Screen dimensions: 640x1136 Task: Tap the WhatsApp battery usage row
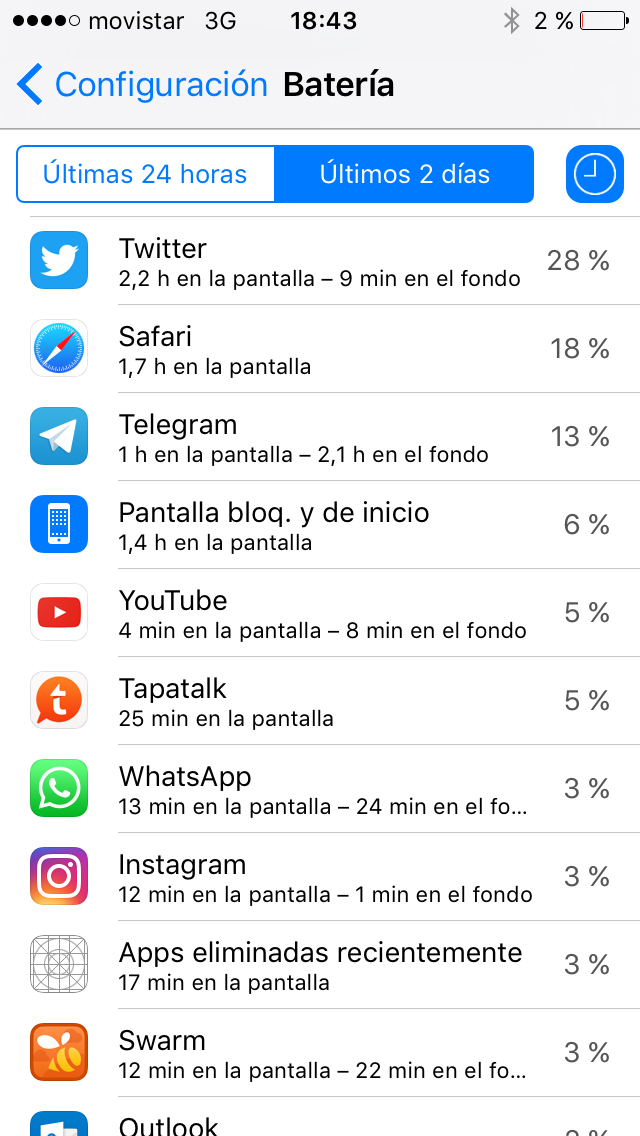(320, 789)
